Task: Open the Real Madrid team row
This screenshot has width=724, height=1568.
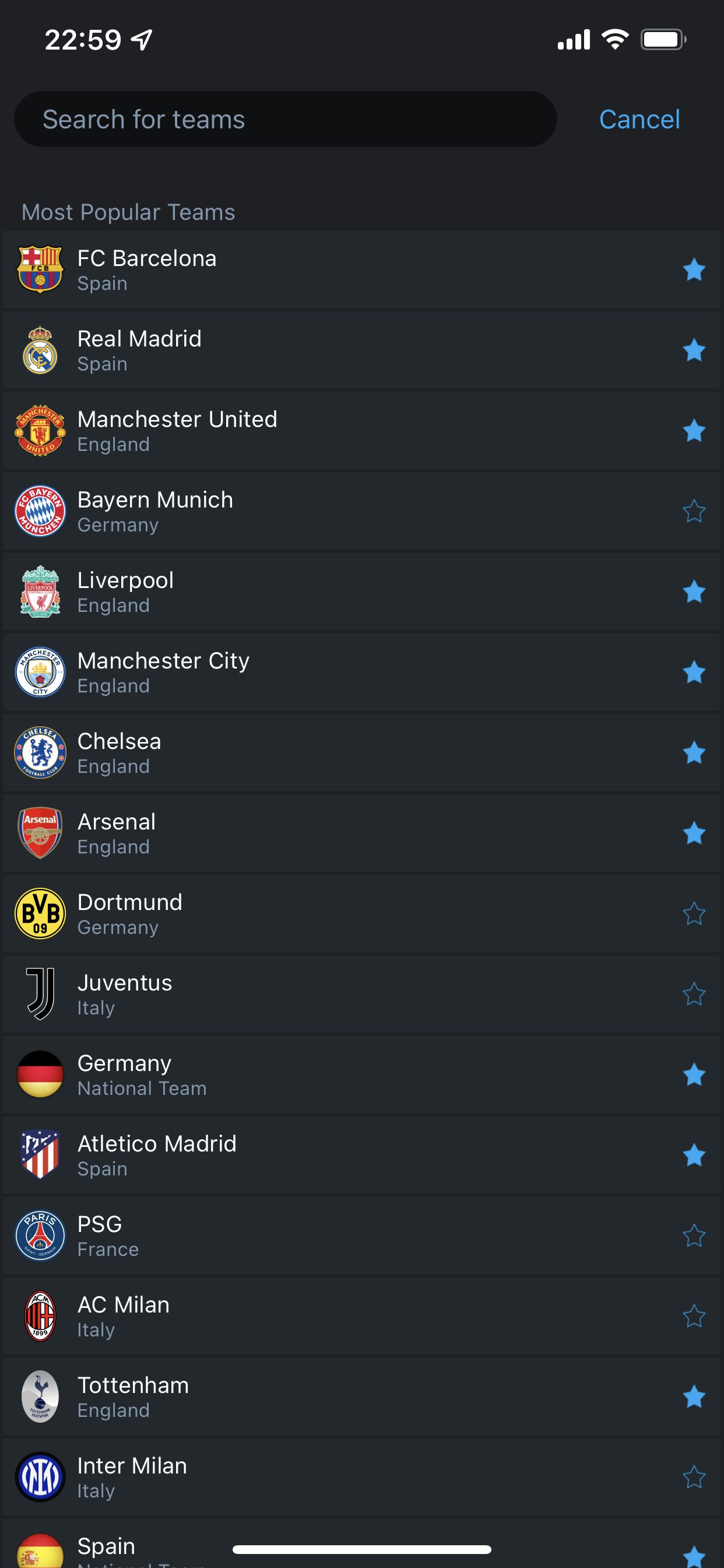Action: point(362,350)
